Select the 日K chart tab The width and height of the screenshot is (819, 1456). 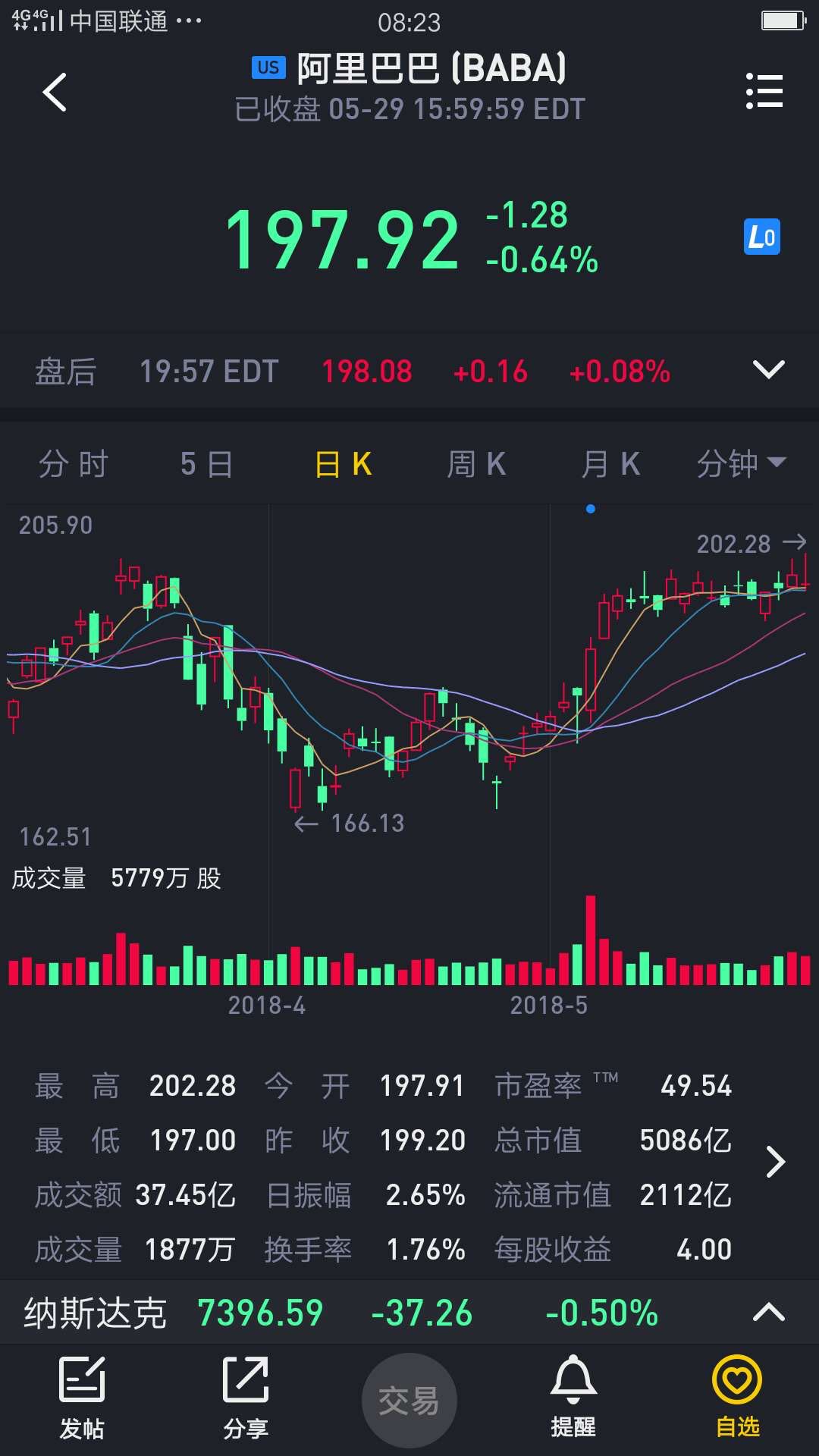point(343,464)
